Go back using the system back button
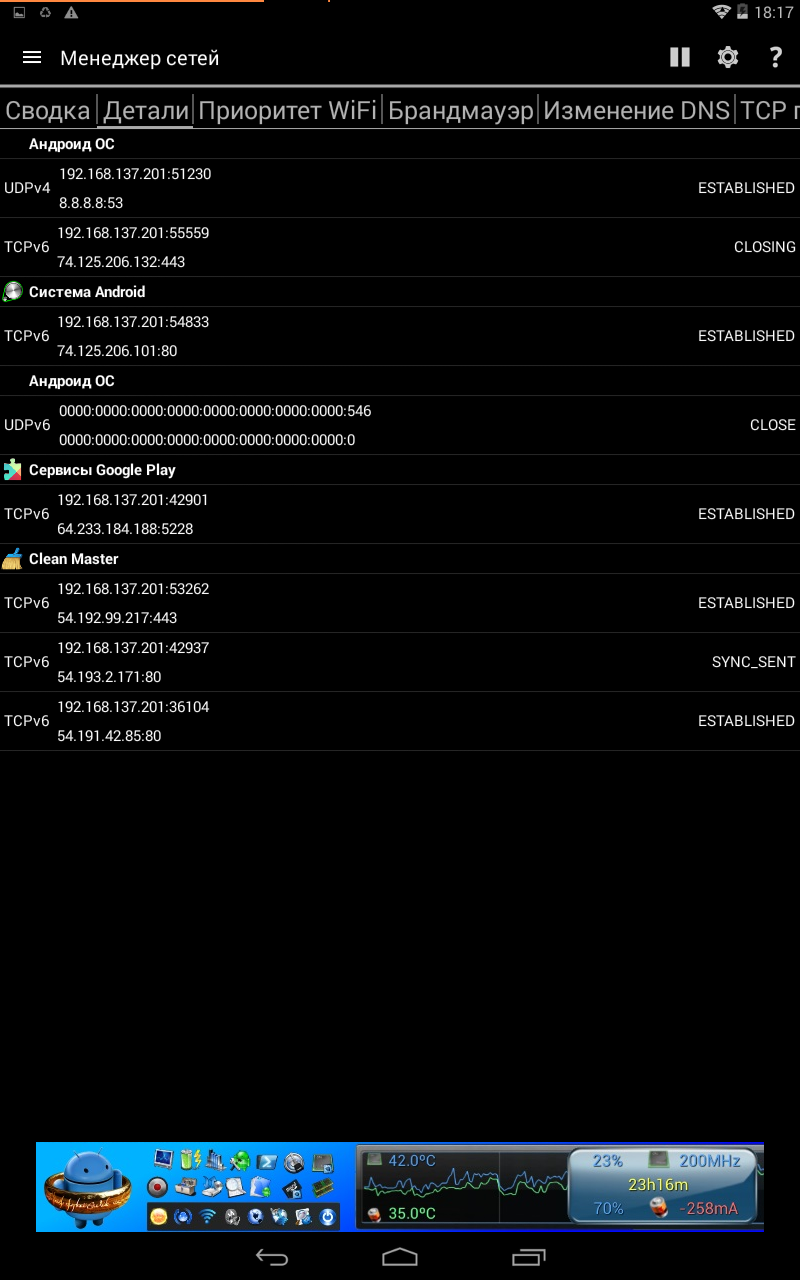This screenshot has width=800, height=1280. pos(272,1257)
